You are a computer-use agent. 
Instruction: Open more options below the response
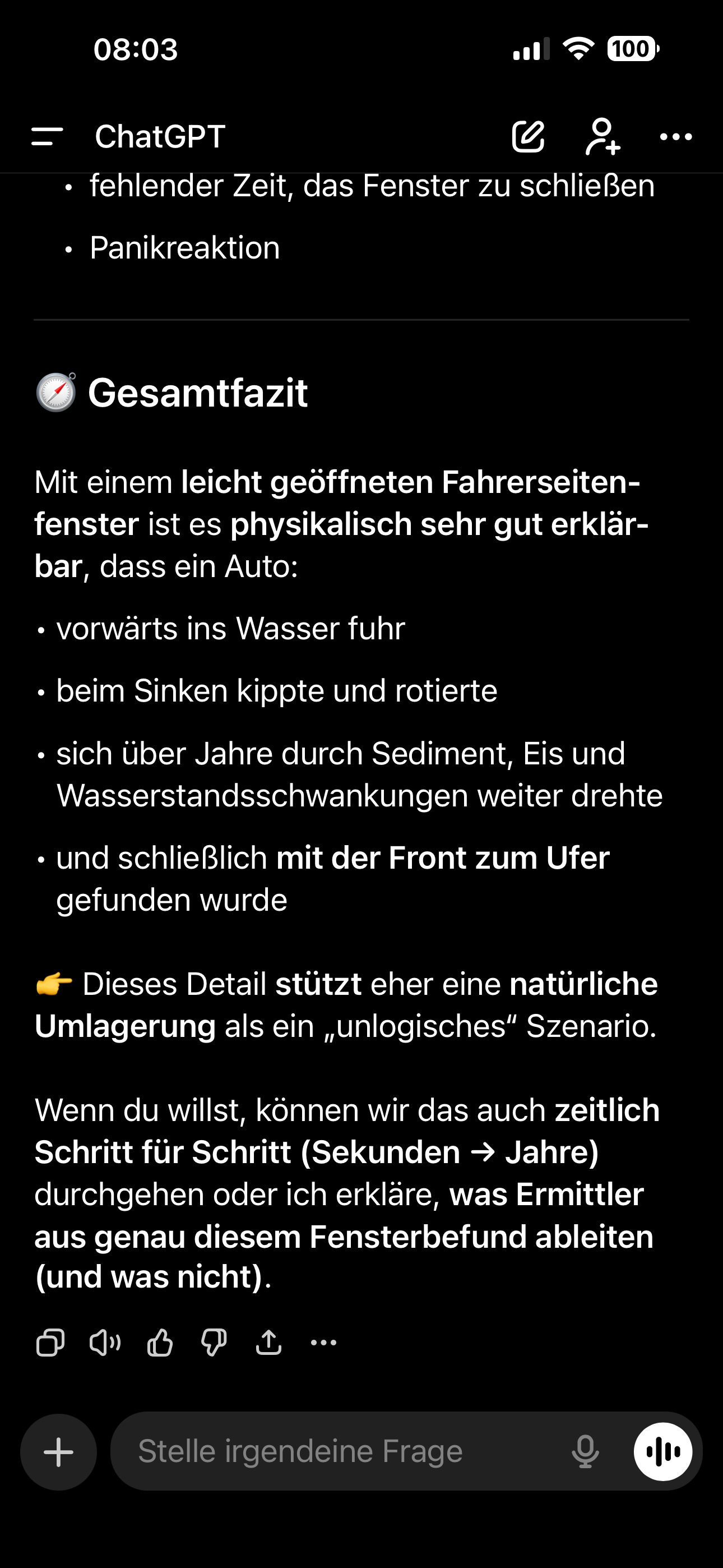point(323,1342)
